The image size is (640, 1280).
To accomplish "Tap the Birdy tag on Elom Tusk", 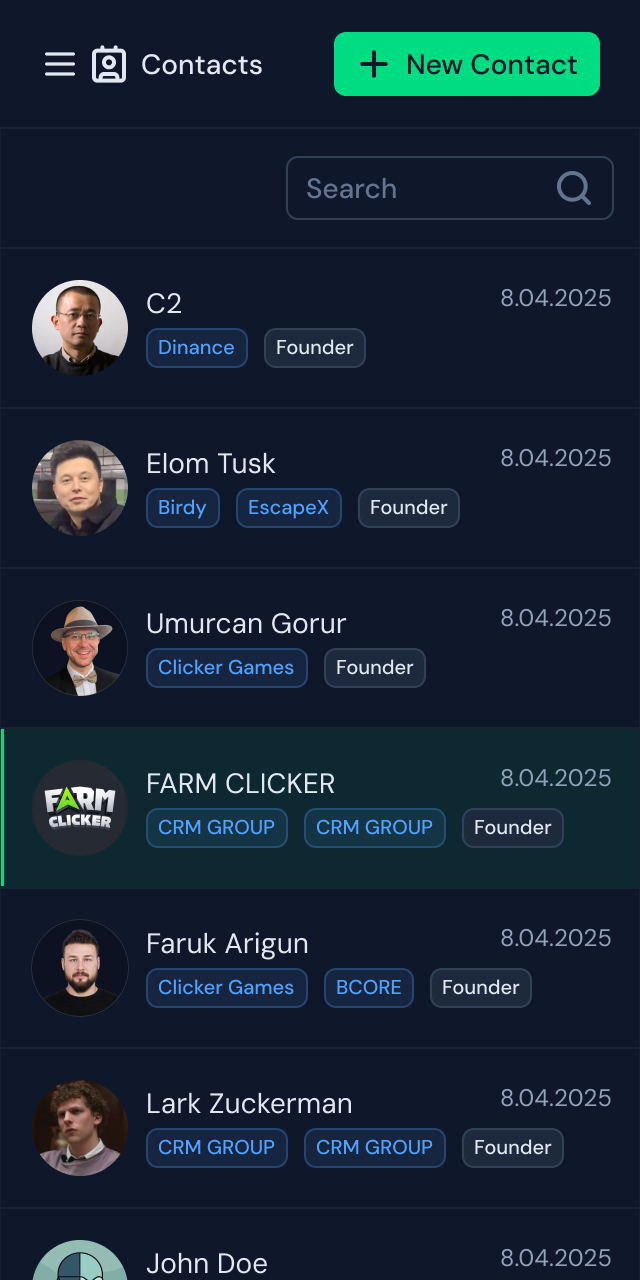I will tap(182, 508).
